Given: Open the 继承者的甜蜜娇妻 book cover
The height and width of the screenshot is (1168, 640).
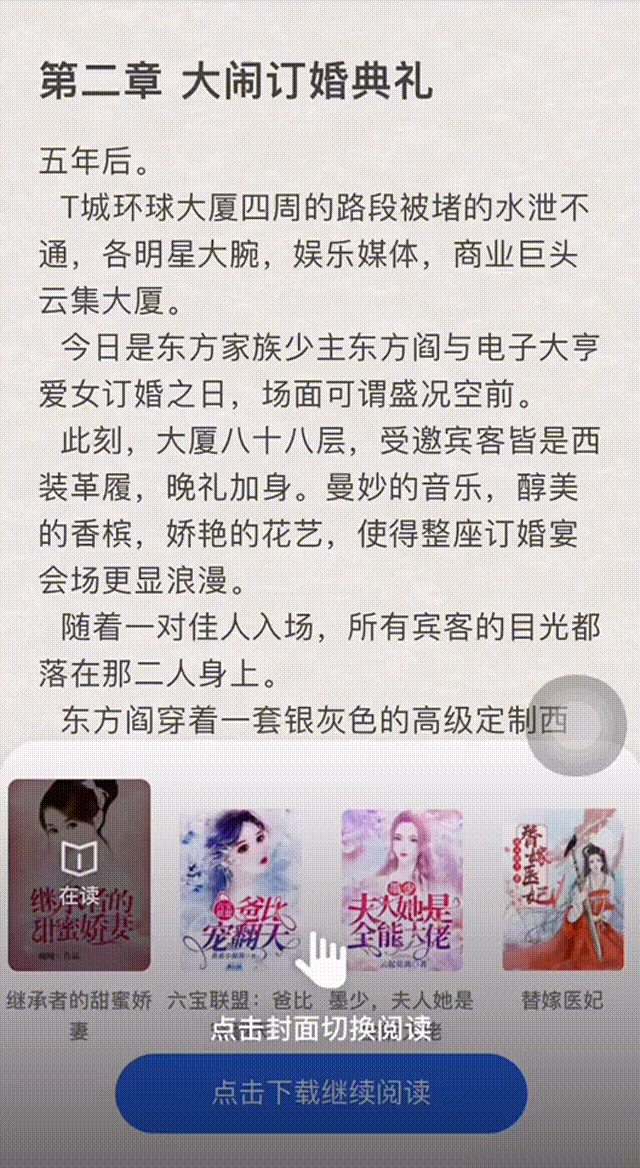Looking at the screenshot, I should coord(79,875).
